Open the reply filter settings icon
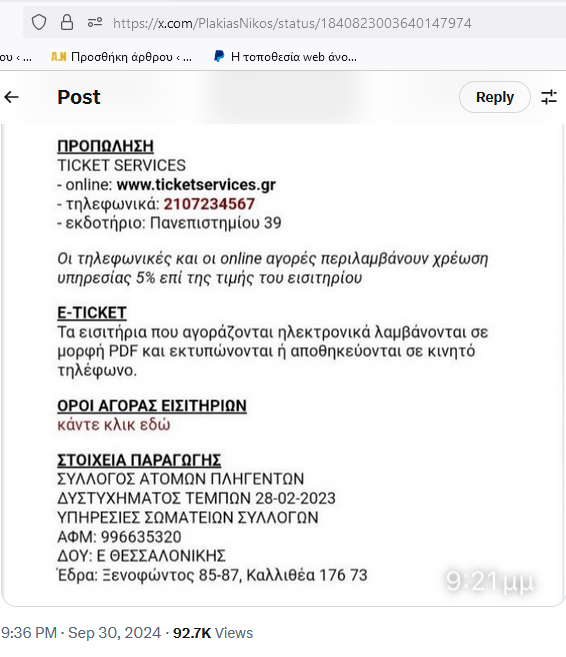 (x=549, y=97)
